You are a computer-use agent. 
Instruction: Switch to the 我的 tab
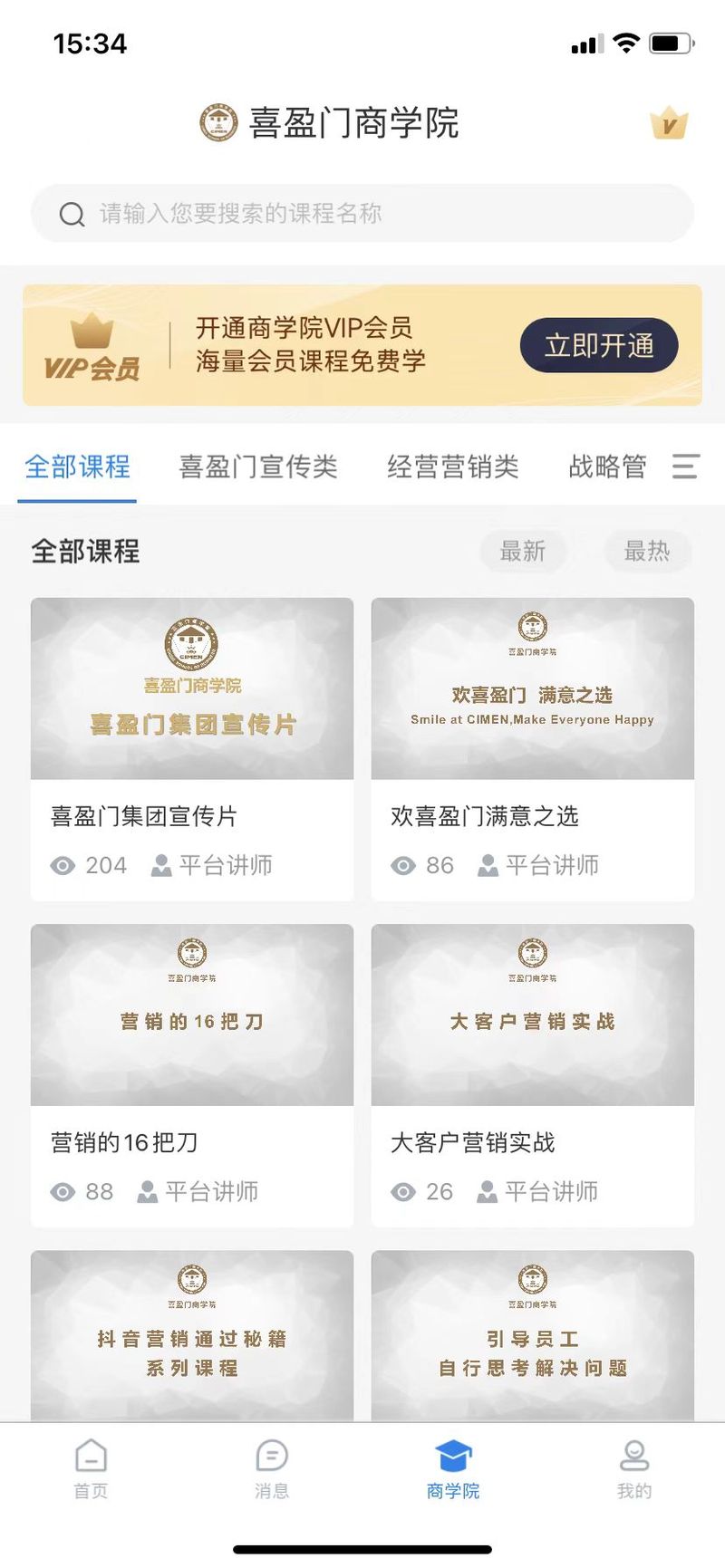pos(634,1468)
